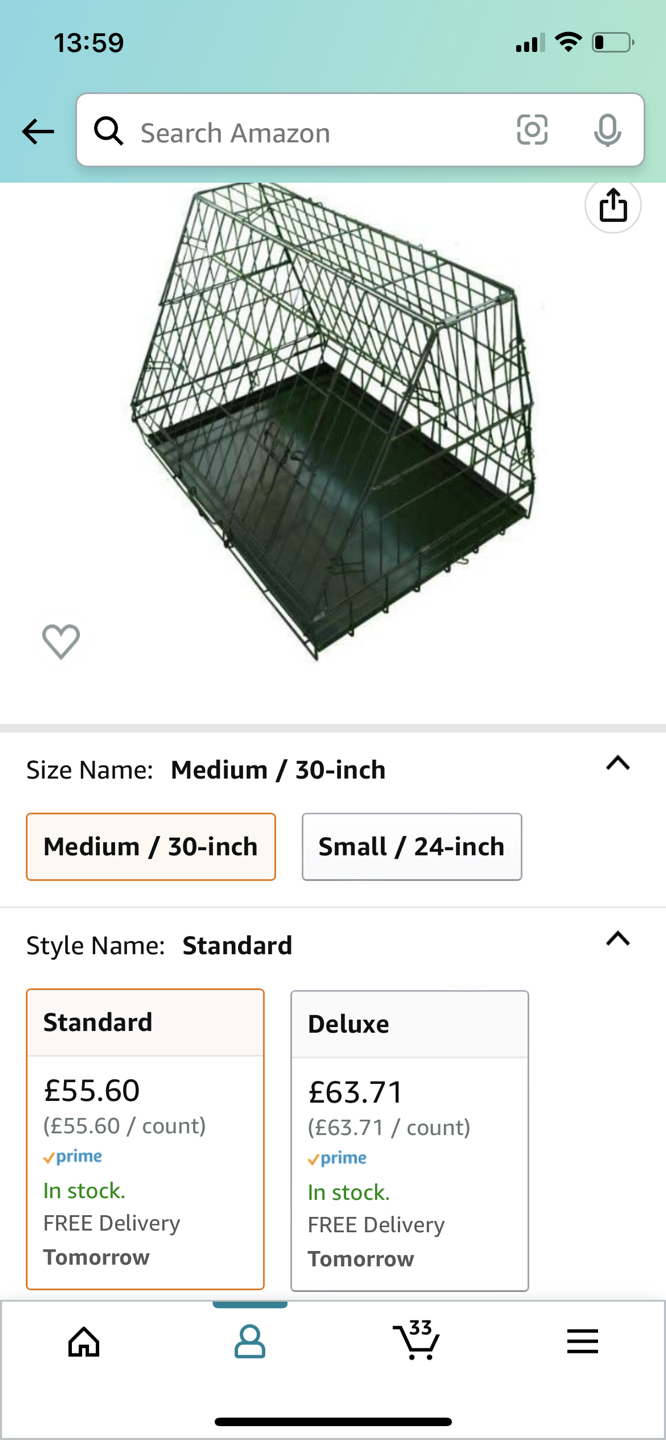The height and width of the screenshot is (1440, 666).
Task: Share this product
Action: pyautogui.click(x=613, y=205)
